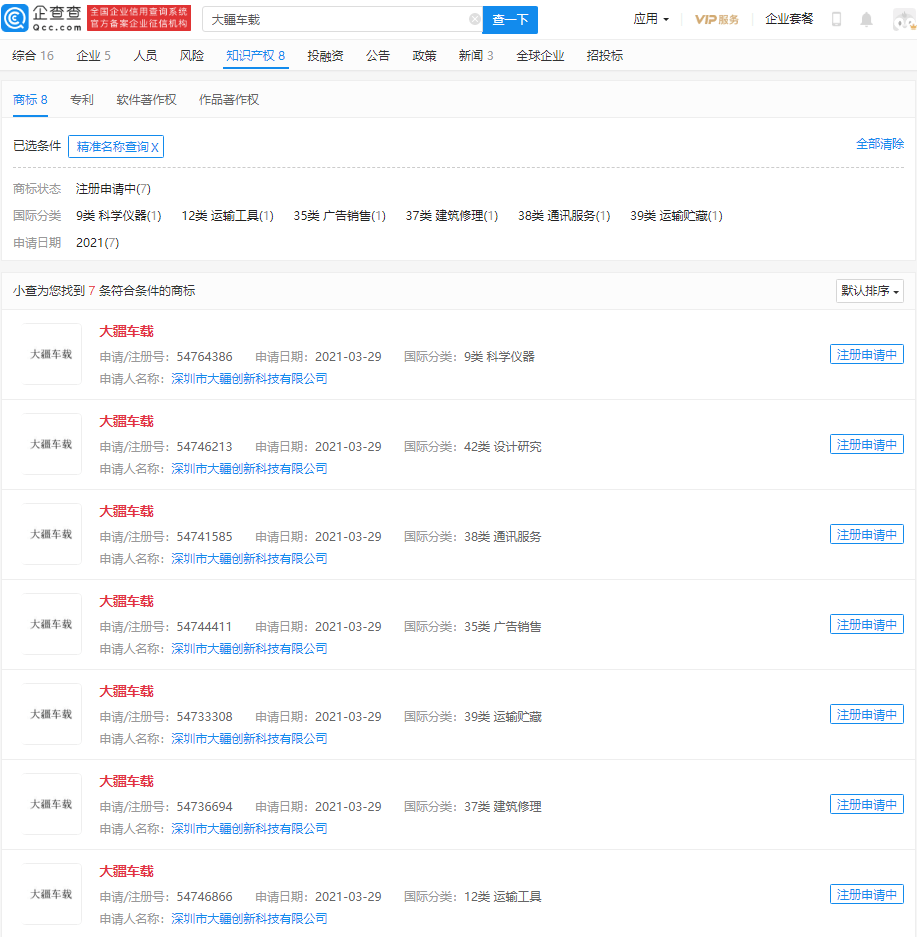917x937 pixels.
Task: Open trademark result with number 54764386
Action: point(126,331)
